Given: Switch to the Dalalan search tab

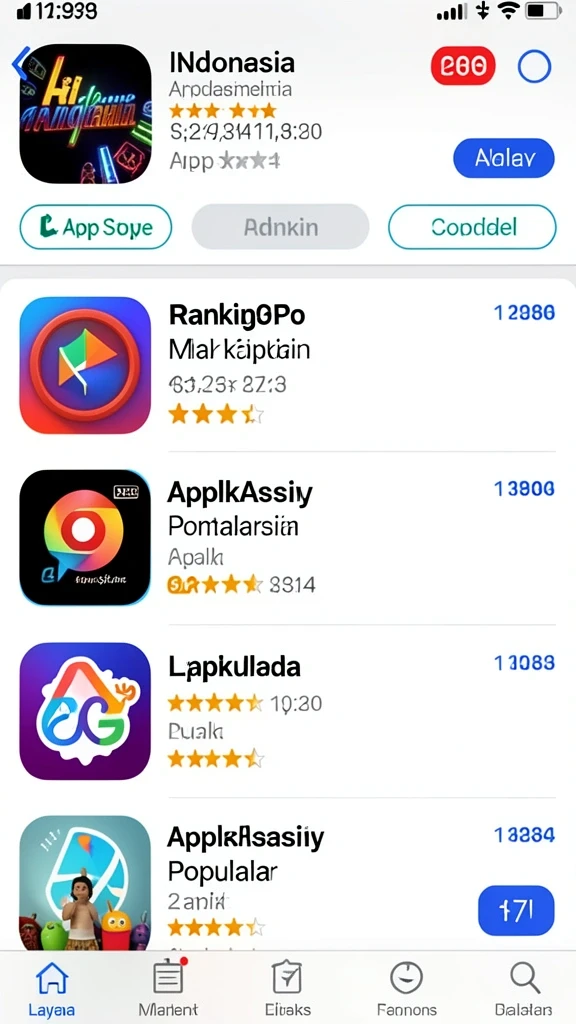Looking at the screenshot, I should pyautogui.click(x=523, y=988).
